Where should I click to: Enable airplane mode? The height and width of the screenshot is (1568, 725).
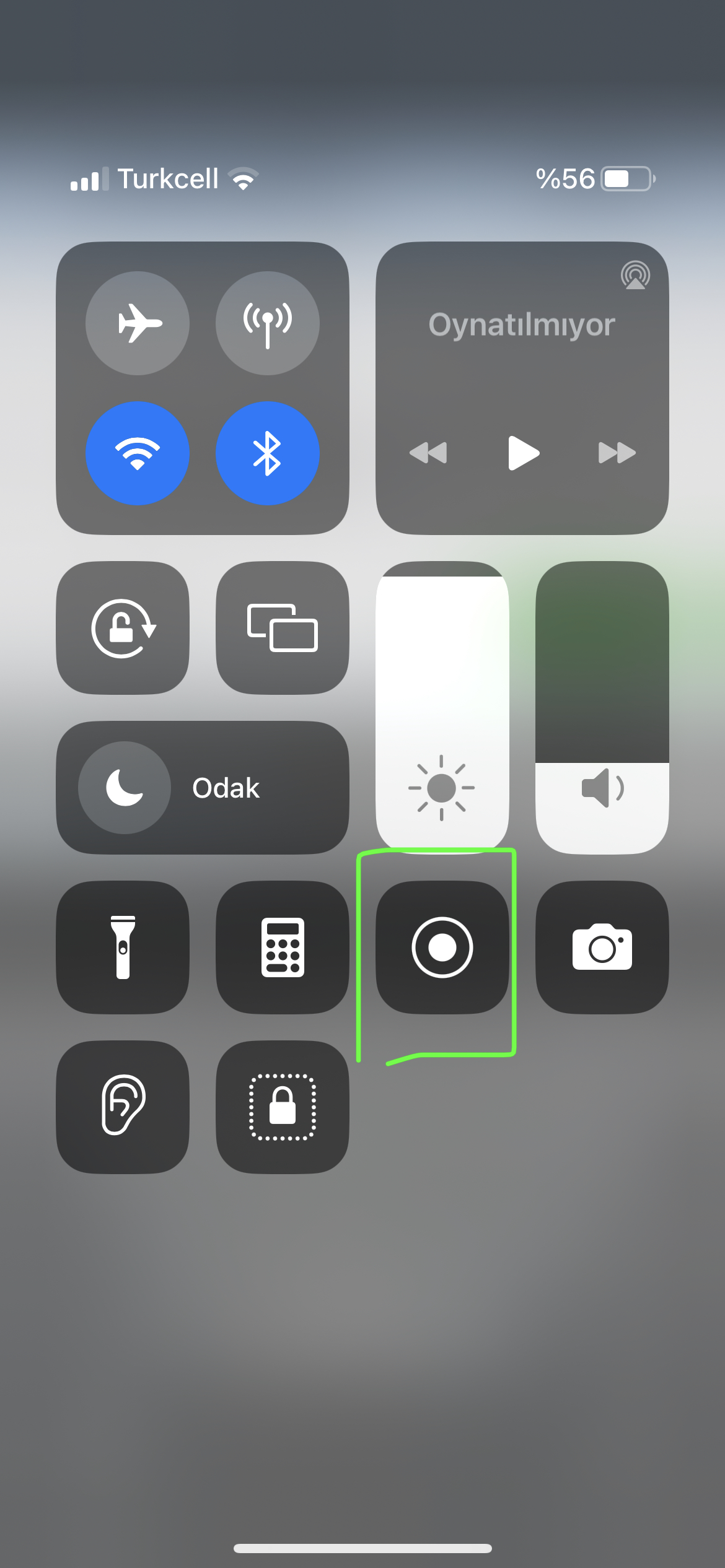pos(138,323)
